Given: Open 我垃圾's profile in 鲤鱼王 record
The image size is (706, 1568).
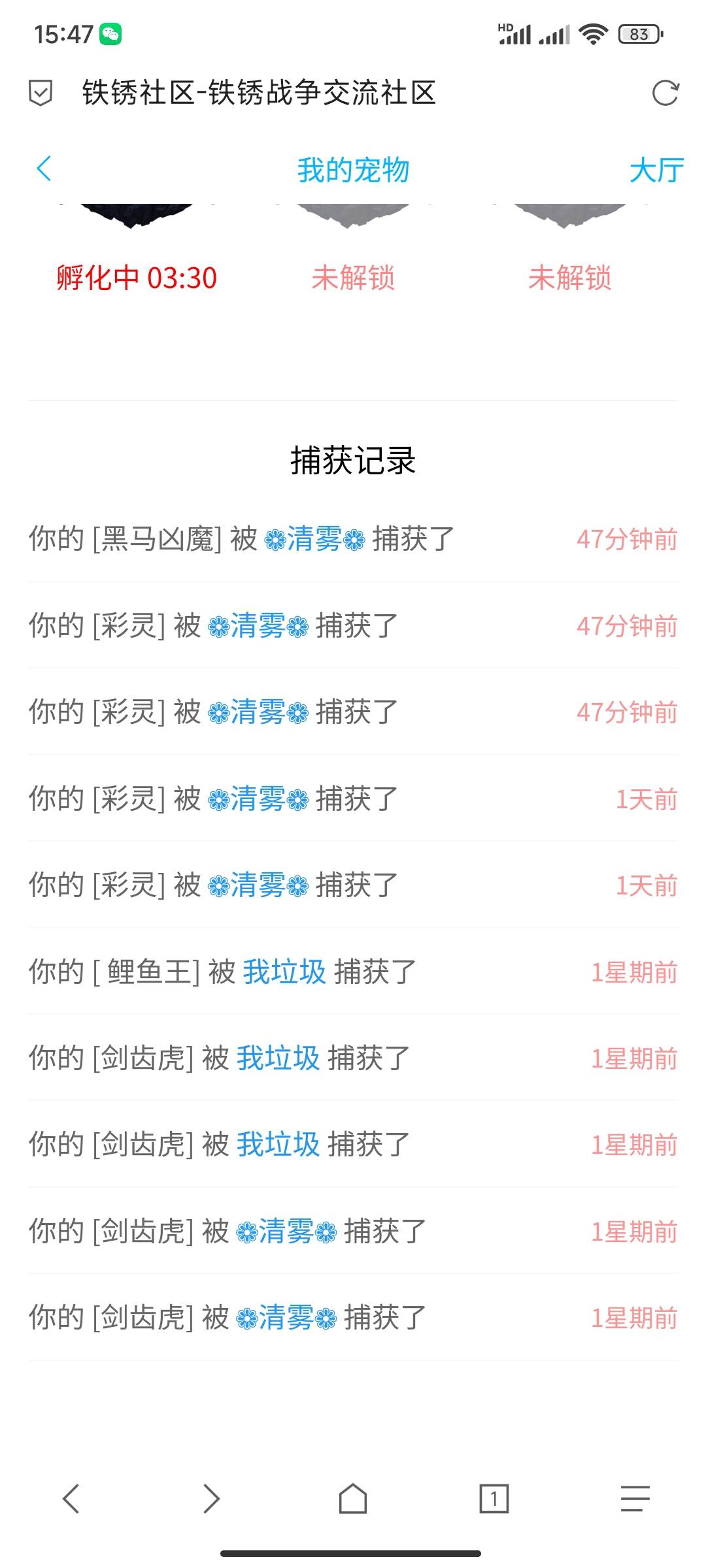Looking at the screenshot, I should tap(284, 972).
